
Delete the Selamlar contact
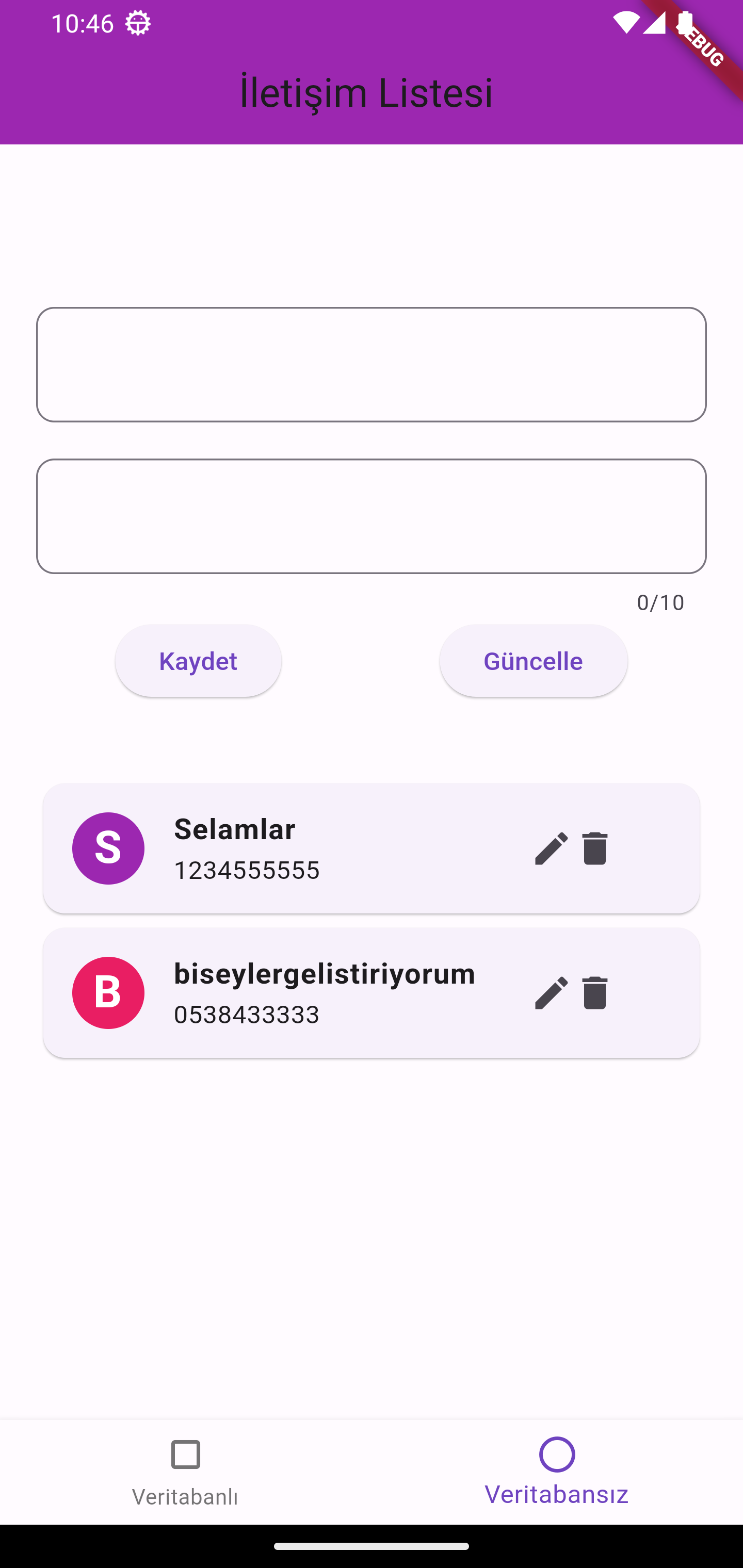[x=594, y=848]
